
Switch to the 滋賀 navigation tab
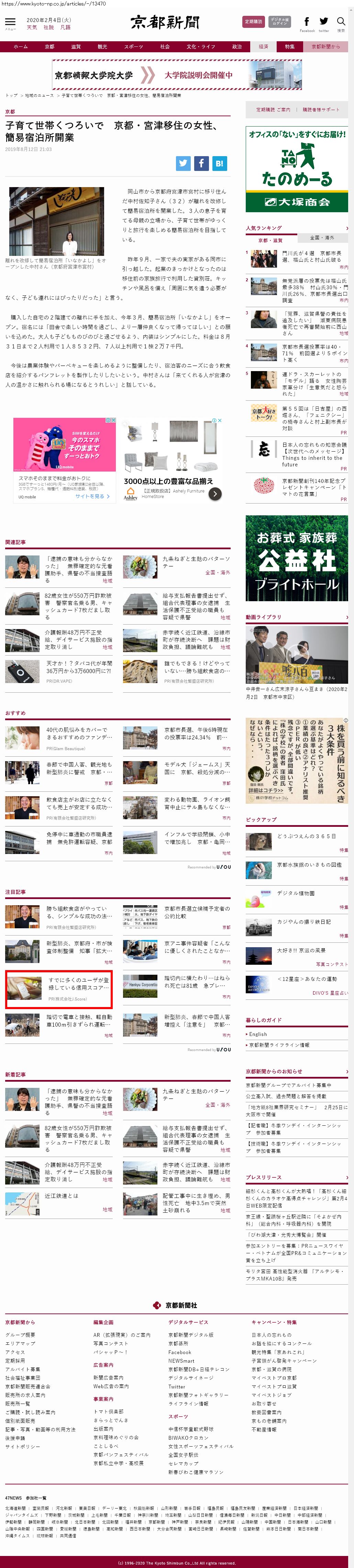pyautogui.click(x=75, y=46)
